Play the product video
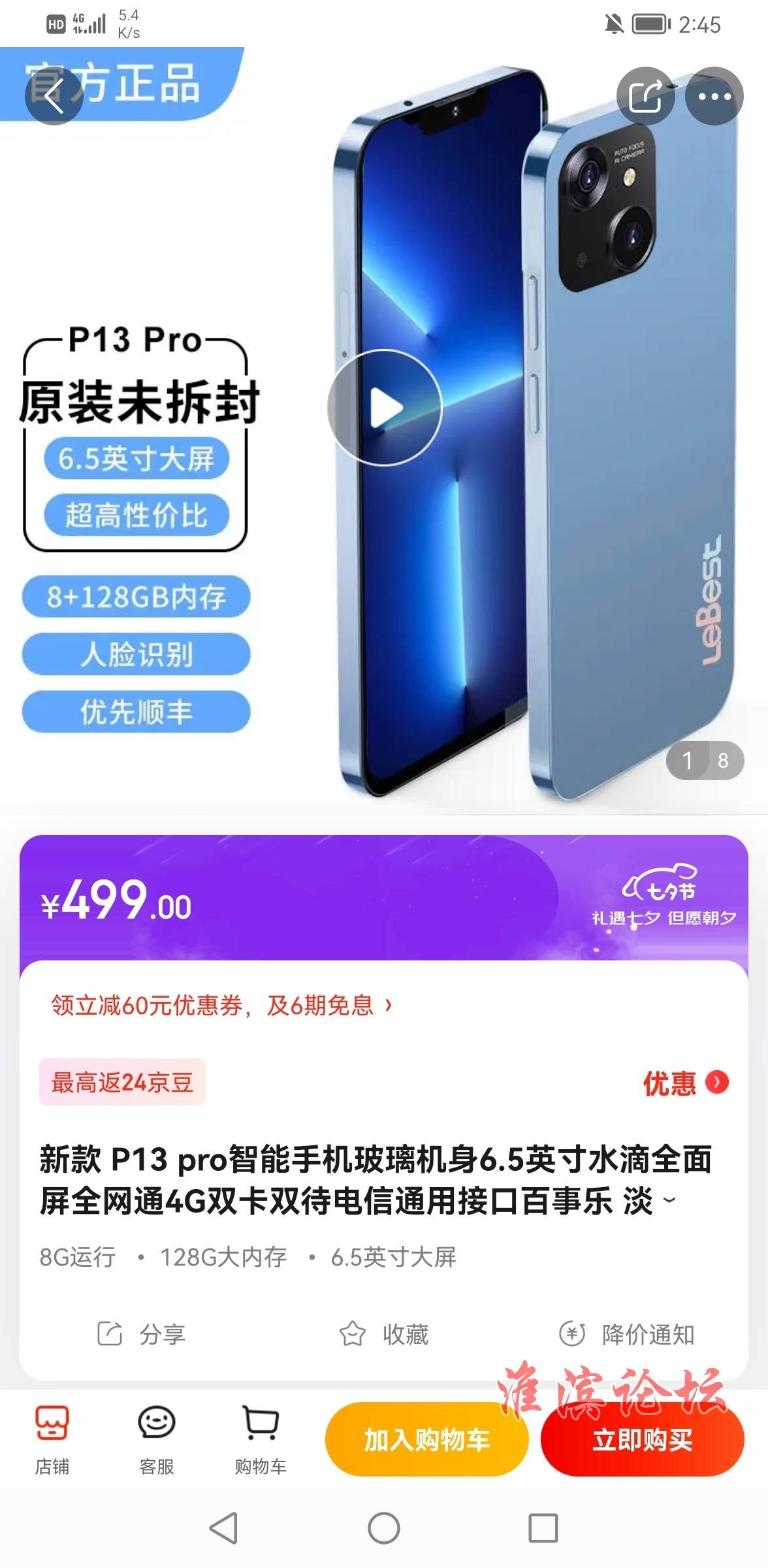 pos(385,408)
